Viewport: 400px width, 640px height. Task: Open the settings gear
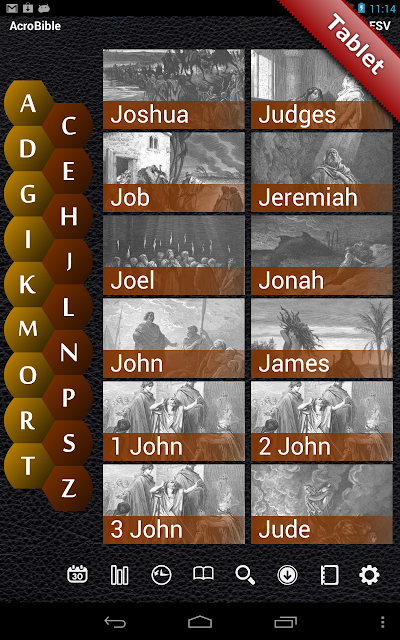(x=369, y=575)
